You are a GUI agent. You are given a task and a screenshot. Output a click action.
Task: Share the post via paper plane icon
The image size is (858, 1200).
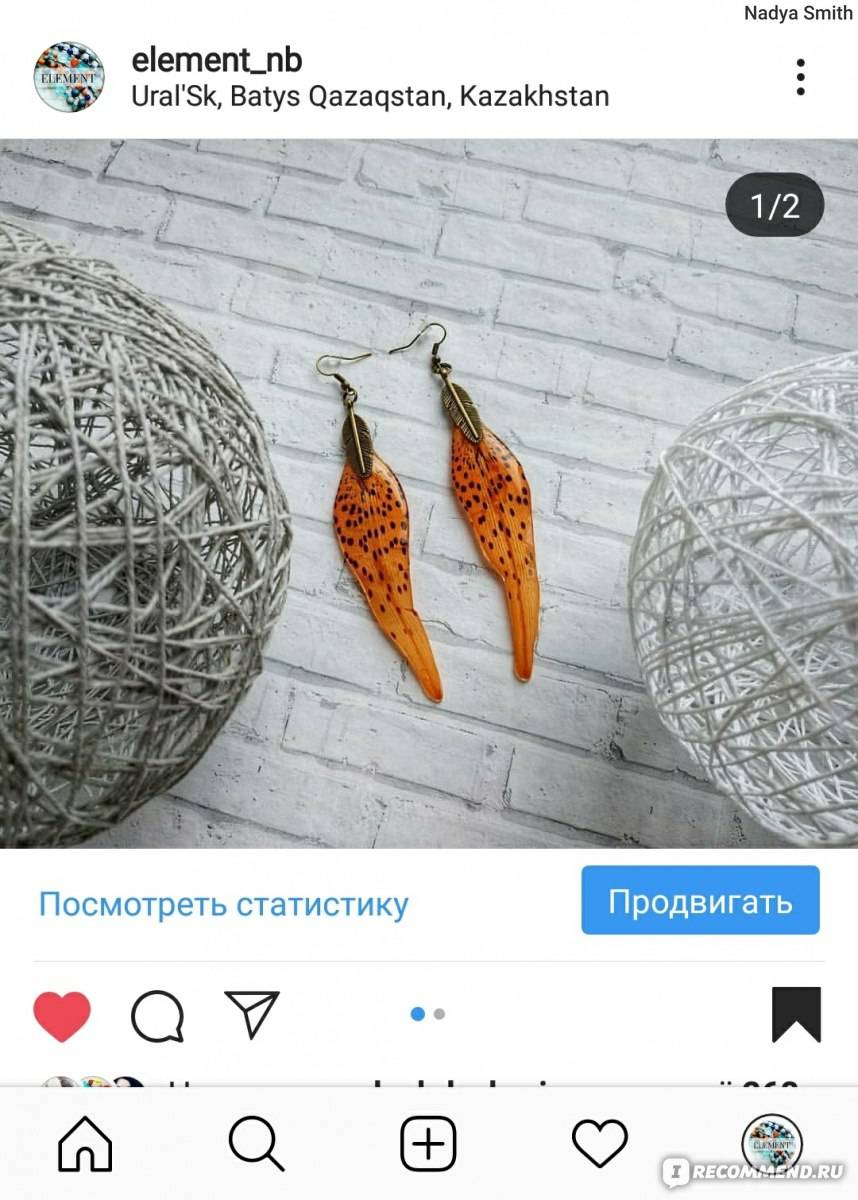[252, 1014]
